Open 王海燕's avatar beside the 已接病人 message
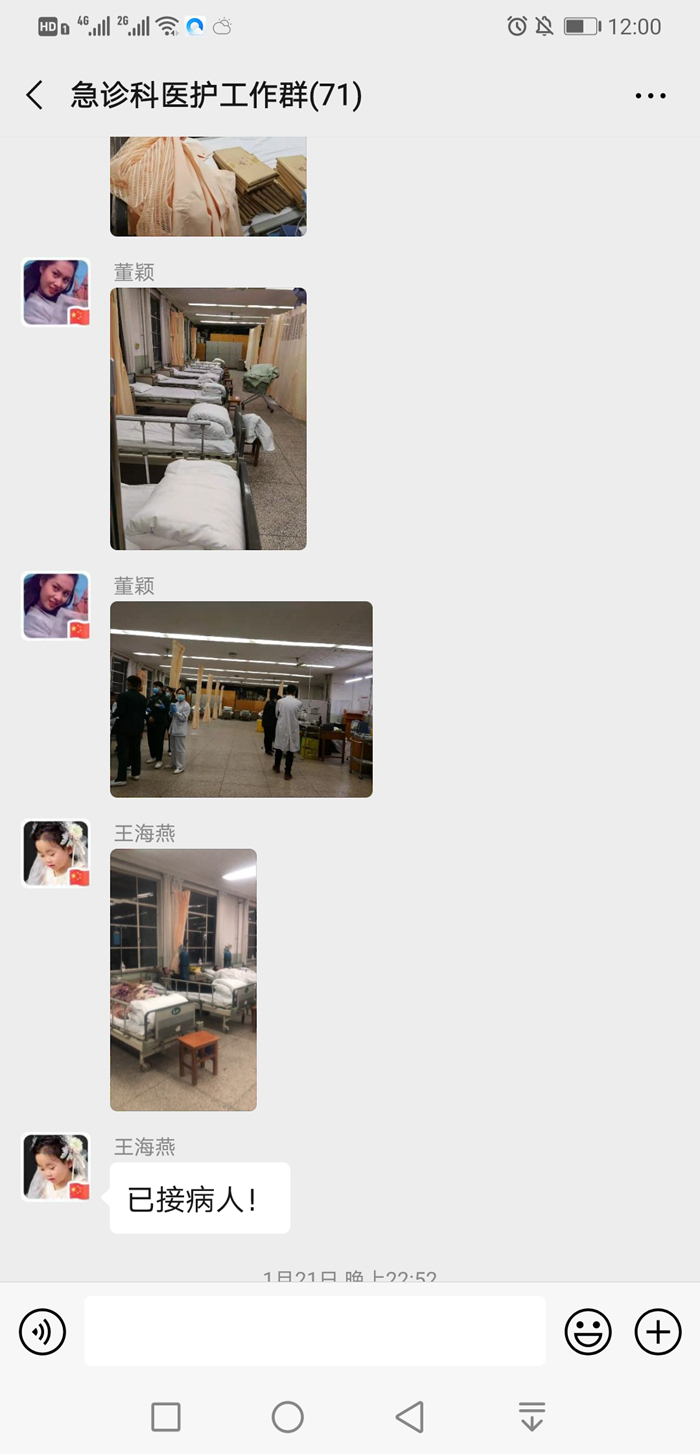The image size is (700, 1454). click(56, 1166)
